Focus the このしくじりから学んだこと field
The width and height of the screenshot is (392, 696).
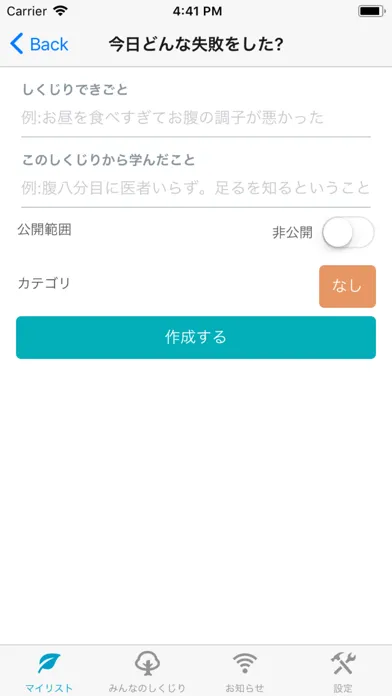point(196,188)
